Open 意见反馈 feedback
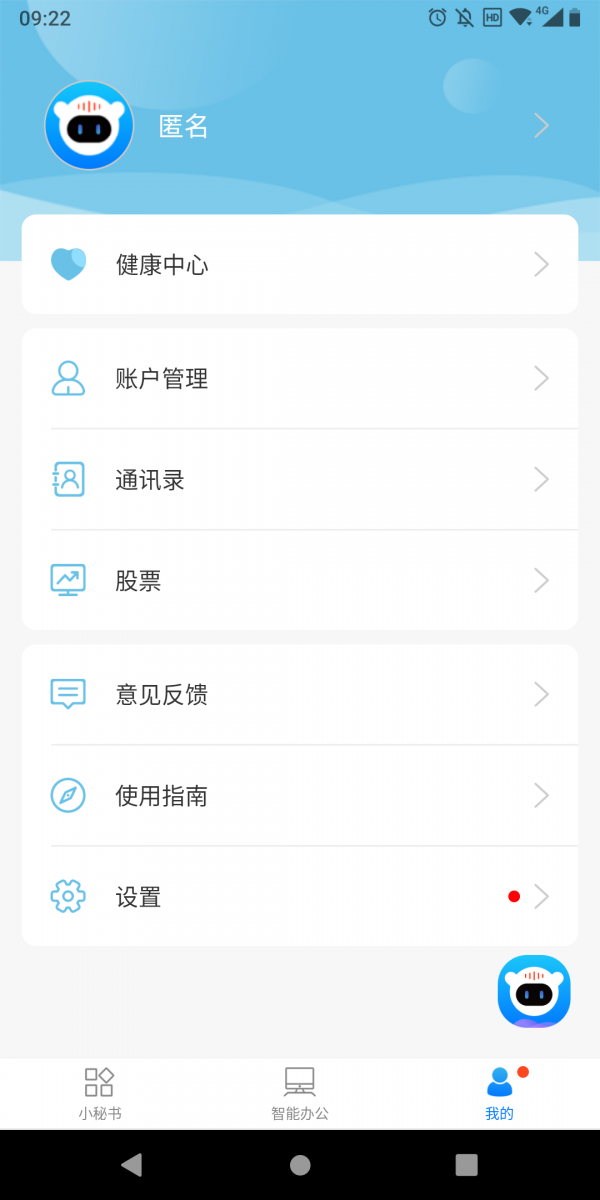 tap(300, 694)
